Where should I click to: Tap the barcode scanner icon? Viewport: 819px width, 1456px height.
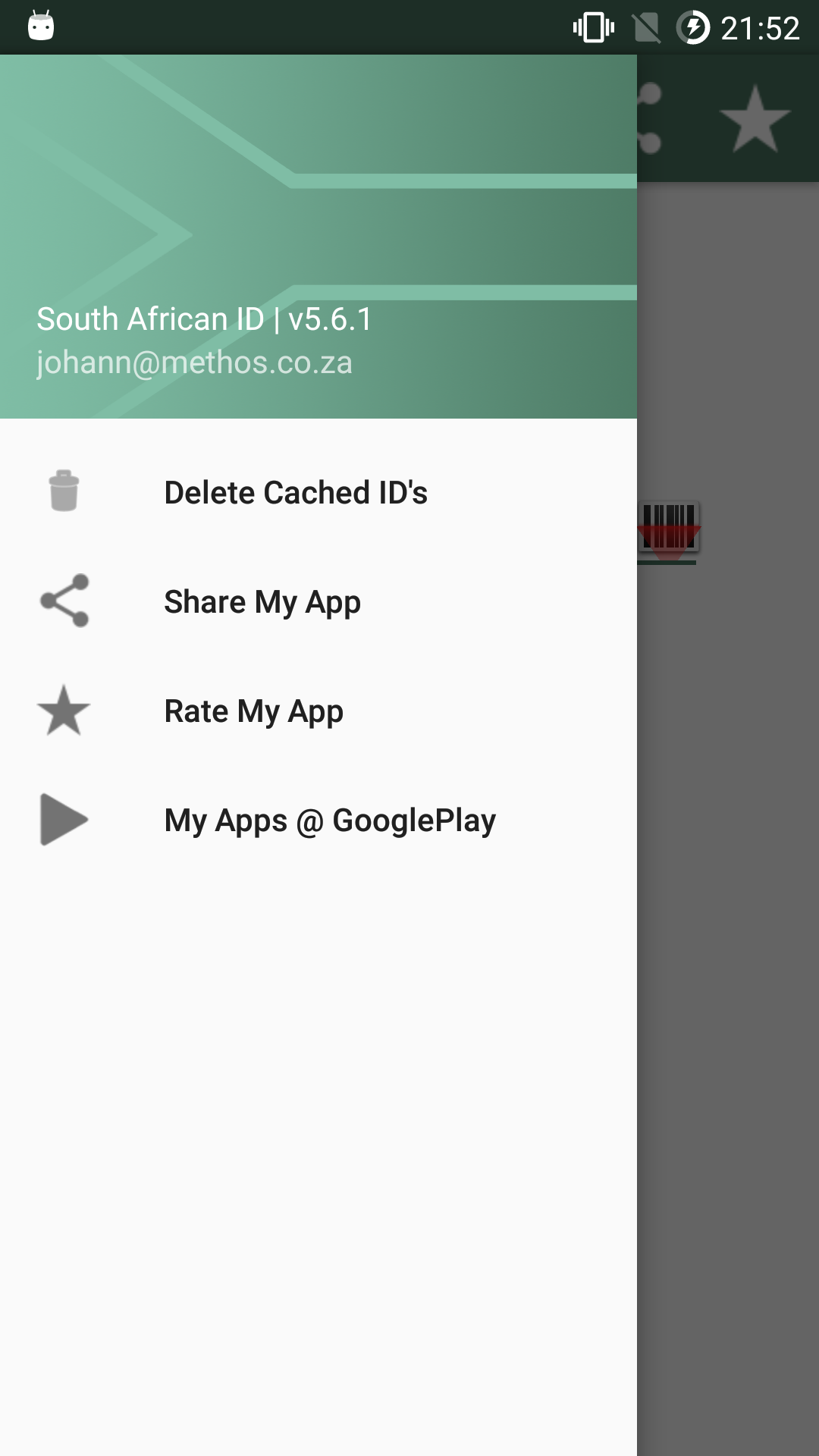coord(668,529)
